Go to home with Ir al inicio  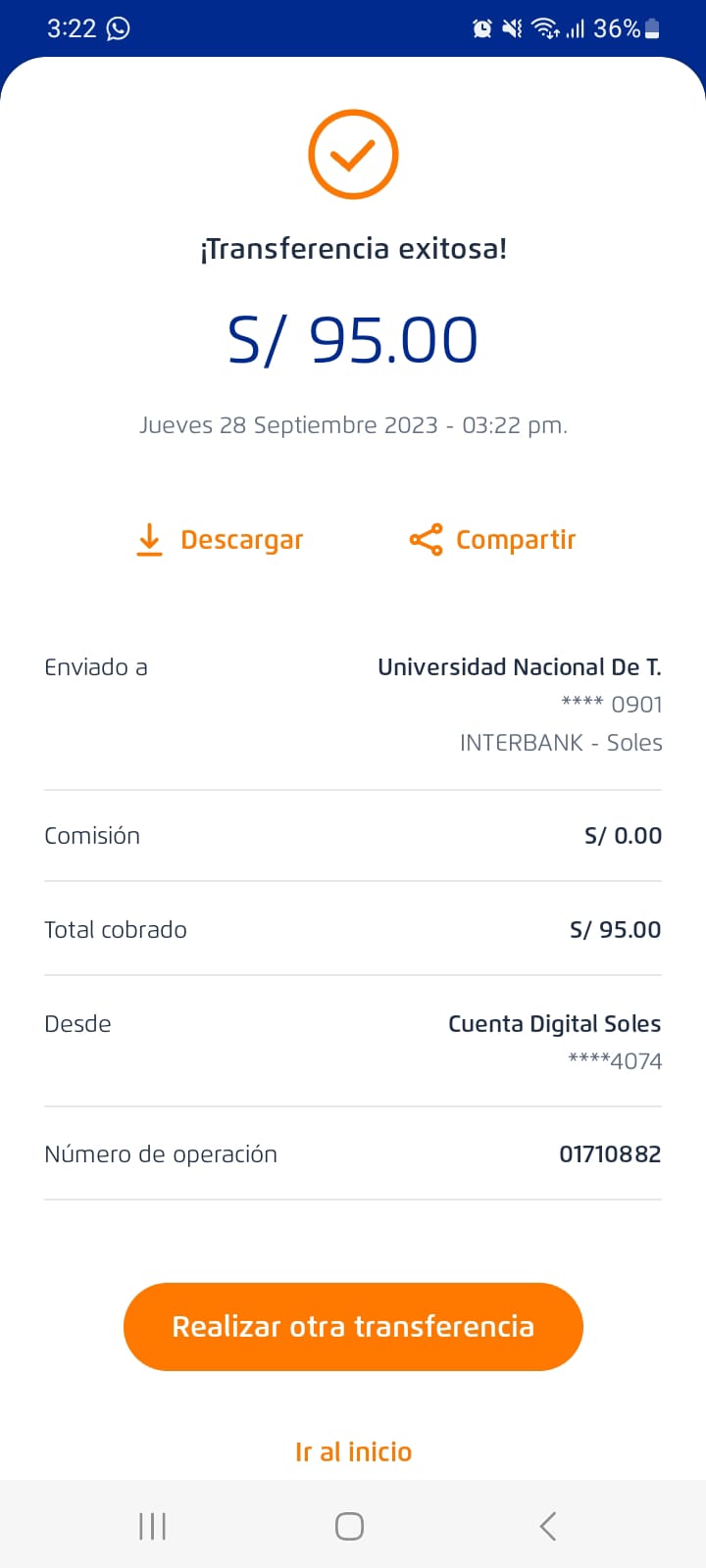tap(353, 1451)
